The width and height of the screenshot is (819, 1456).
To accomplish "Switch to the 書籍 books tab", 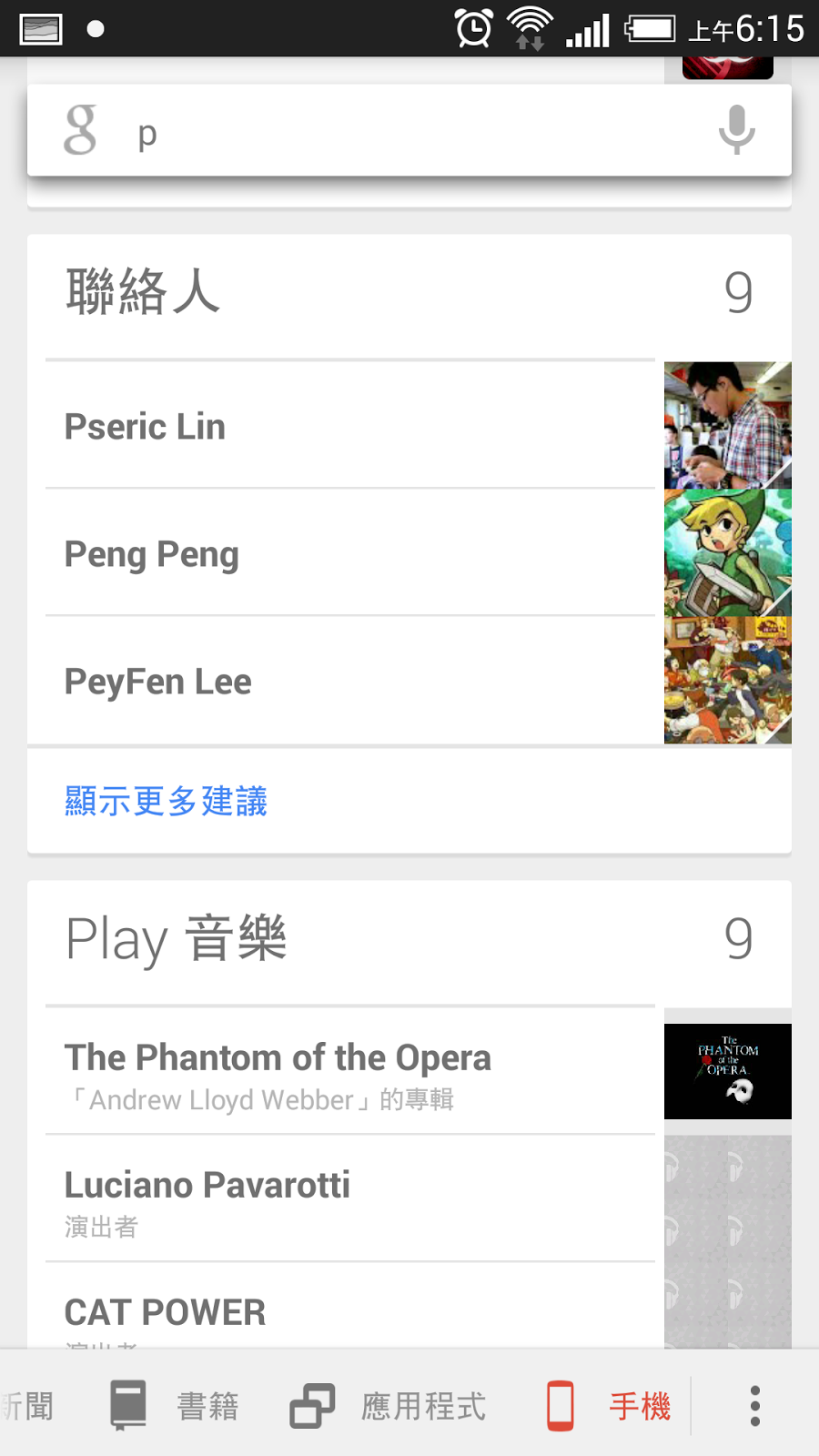I will (x=175, y=1406).
